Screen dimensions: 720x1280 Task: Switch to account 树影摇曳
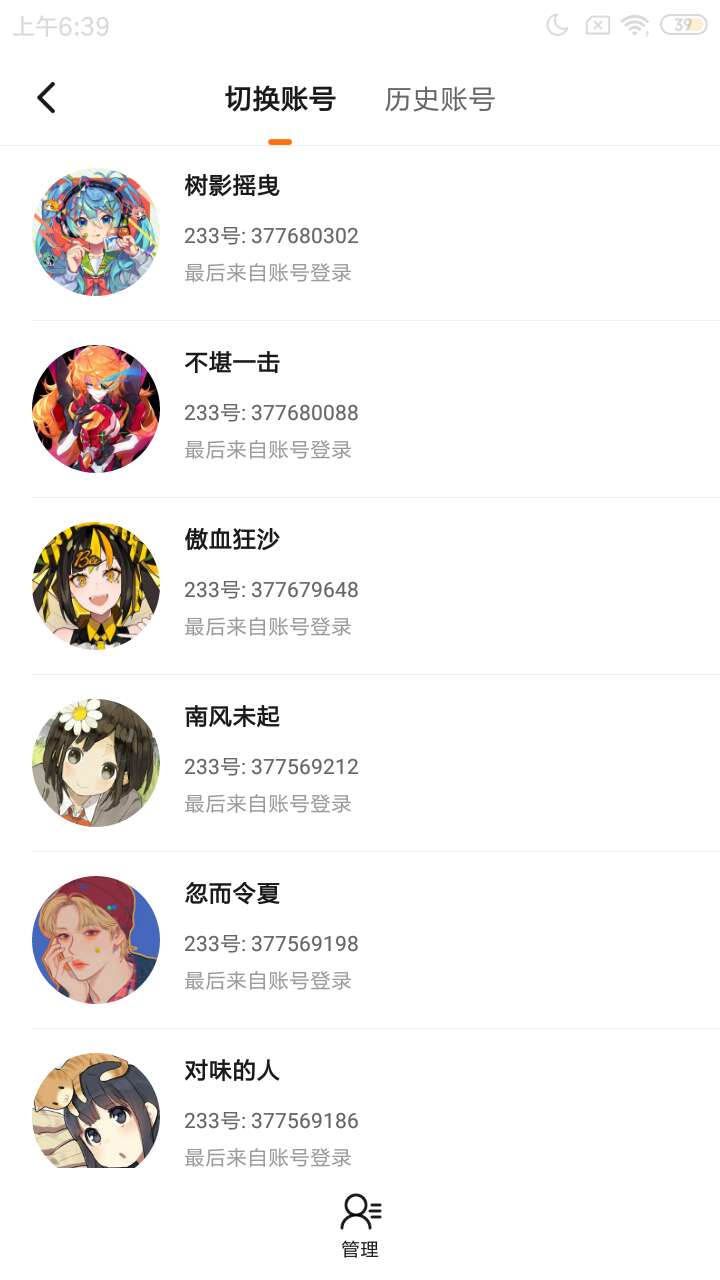pyautogui.click(x=360, y=232)
